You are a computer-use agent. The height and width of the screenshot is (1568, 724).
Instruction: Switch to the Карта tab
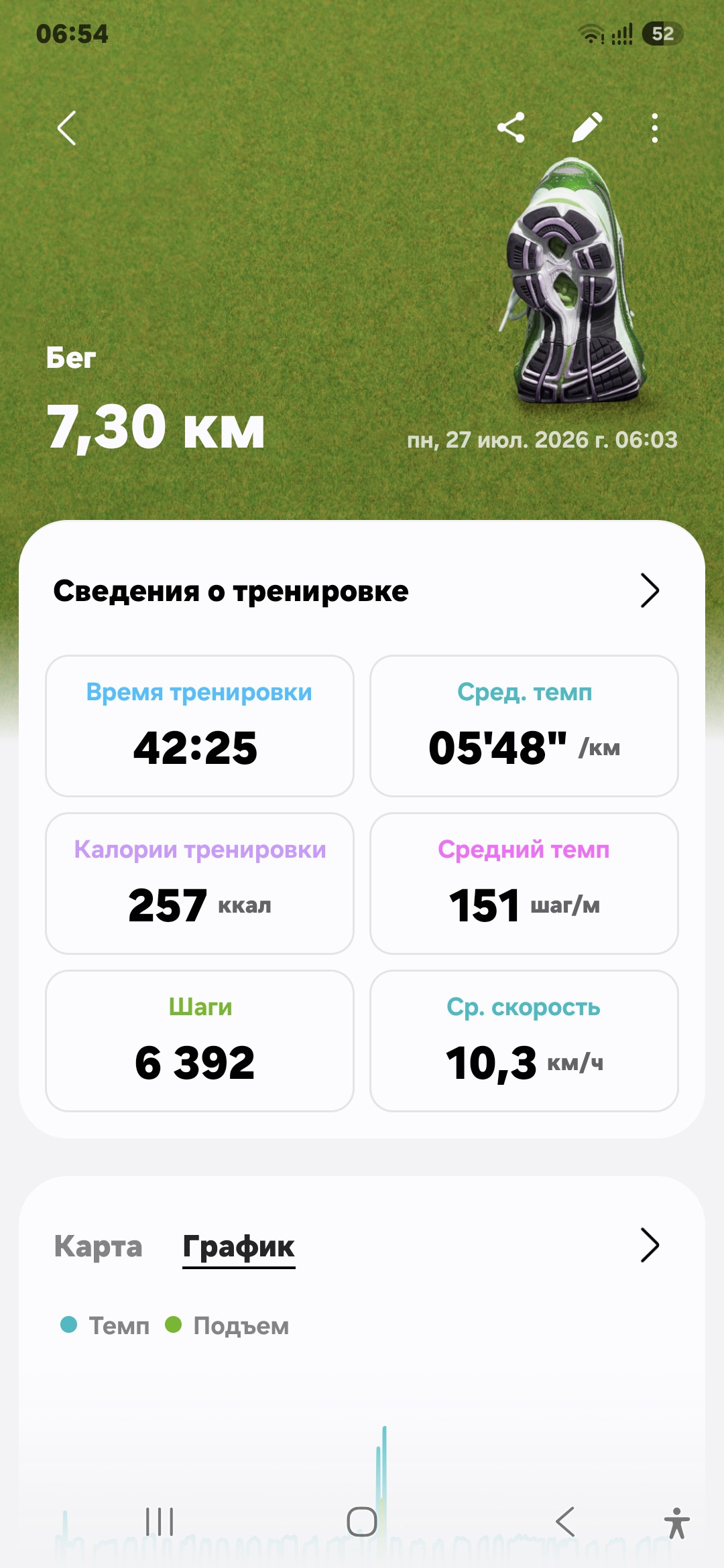tap(99, 1247)
